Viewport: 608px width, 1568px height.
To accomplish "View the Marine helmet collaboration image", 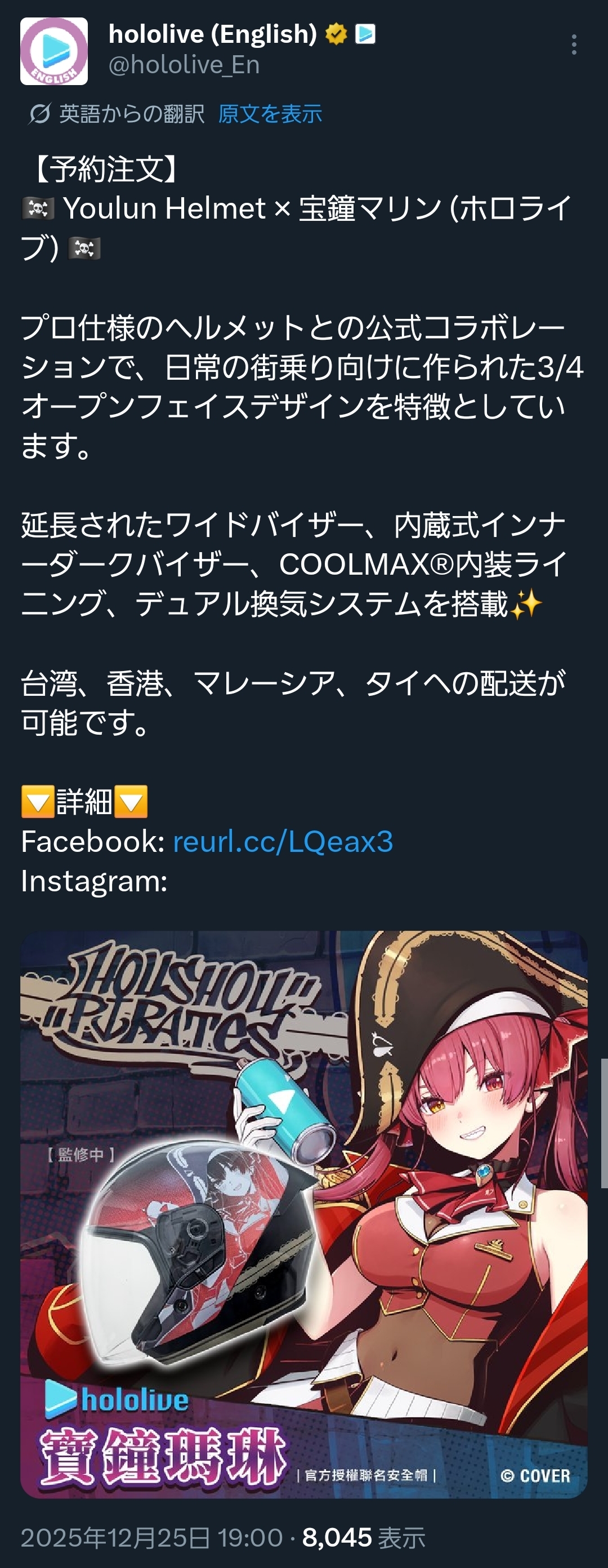I will tap(304, 1214).
